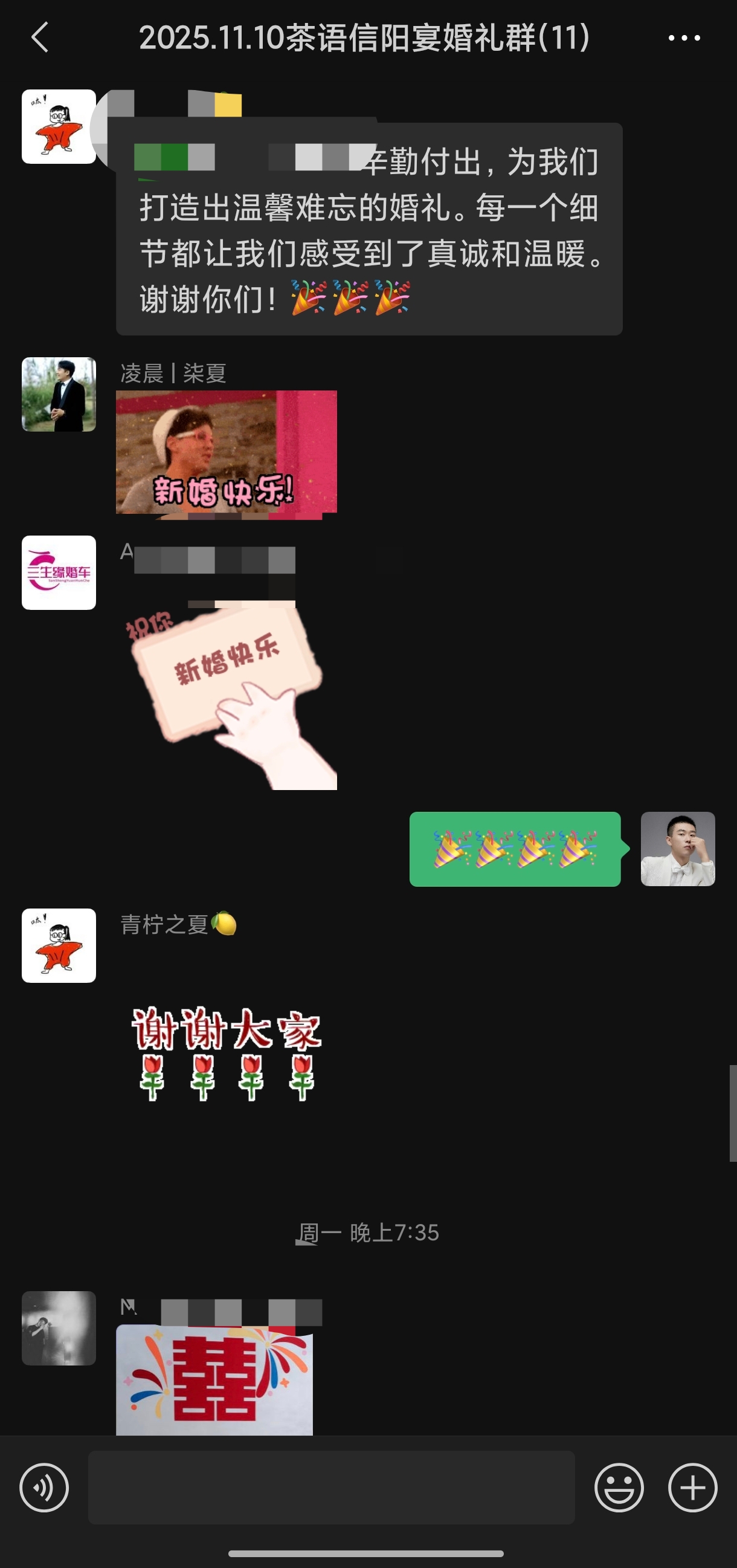
Task: Open the emoji sticker panel
Action: tap(619, 1487)
